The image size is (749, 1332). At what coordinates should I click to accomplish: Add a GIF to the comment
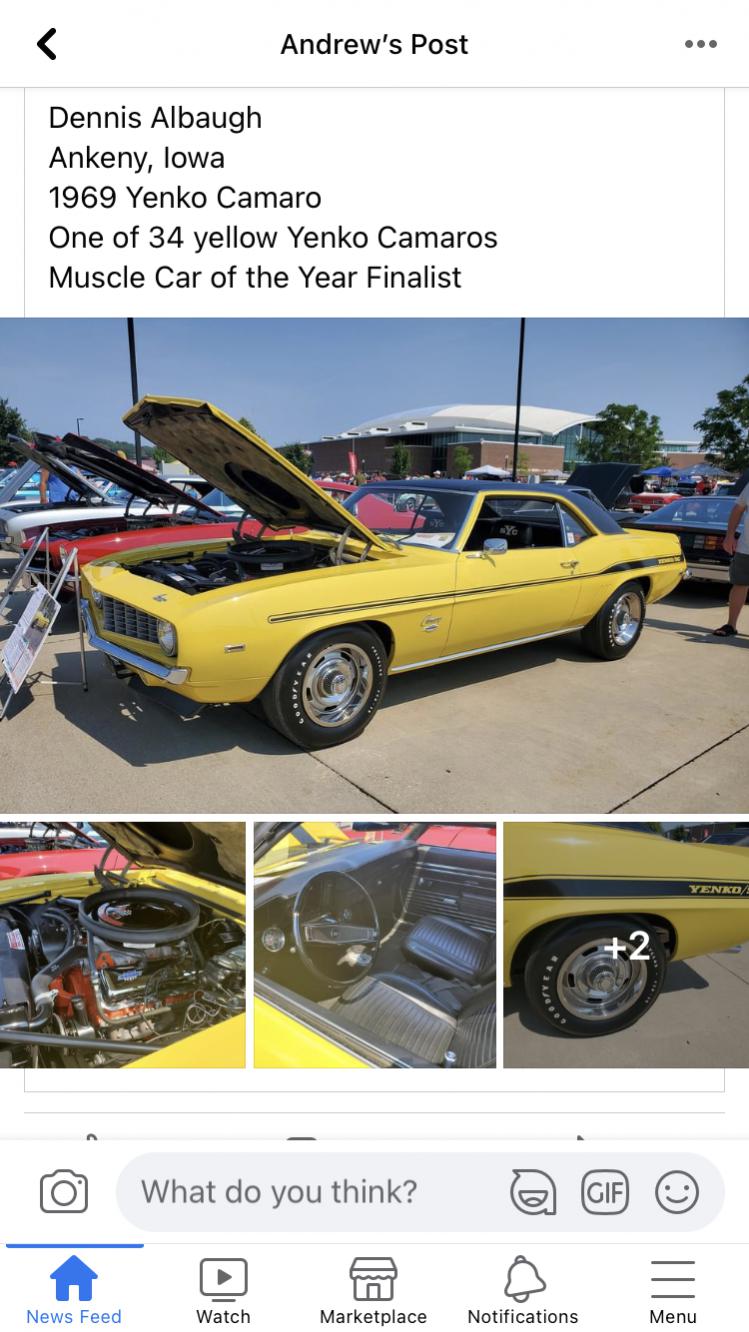pyautogui.click(x=605, y=1192)
